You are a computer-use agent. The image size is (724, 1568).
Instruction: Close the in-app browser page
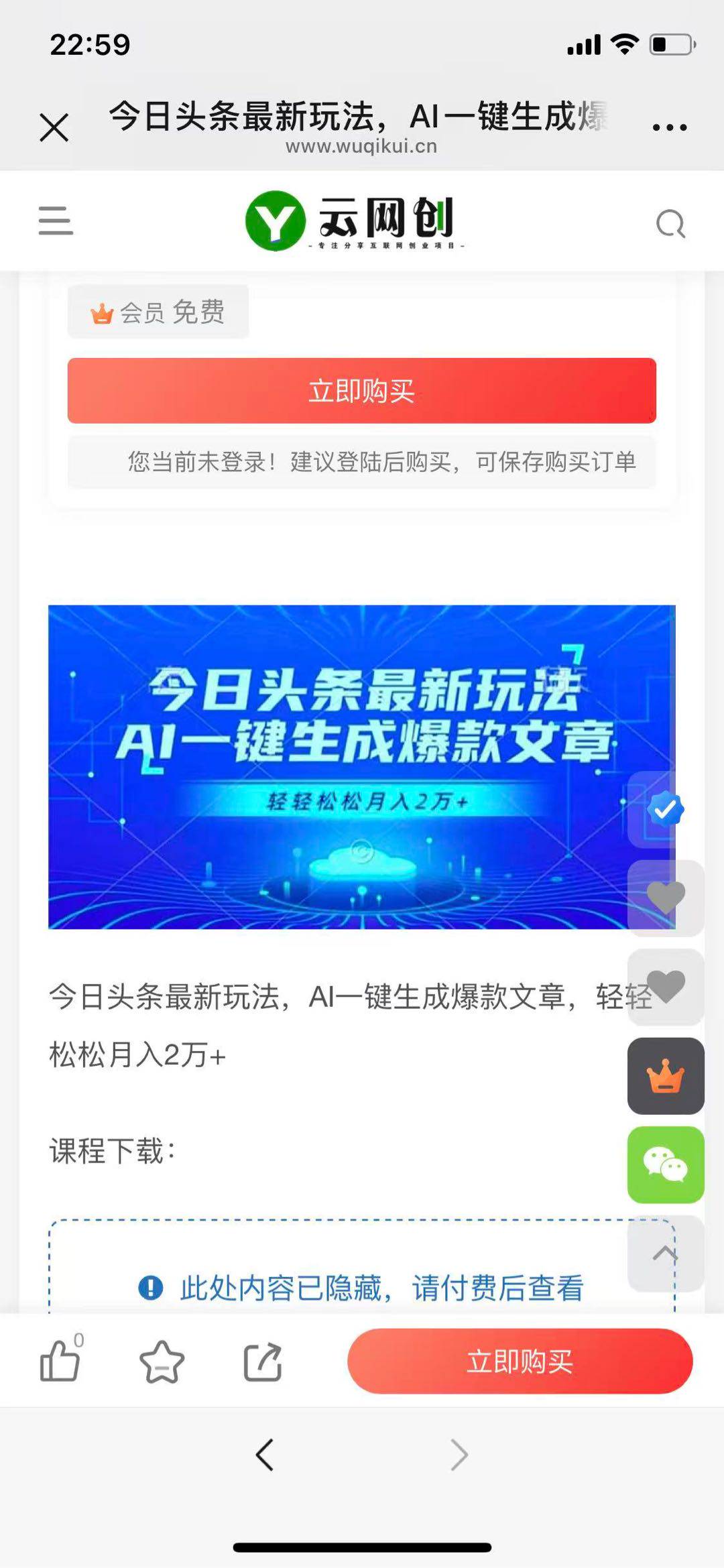54,127
